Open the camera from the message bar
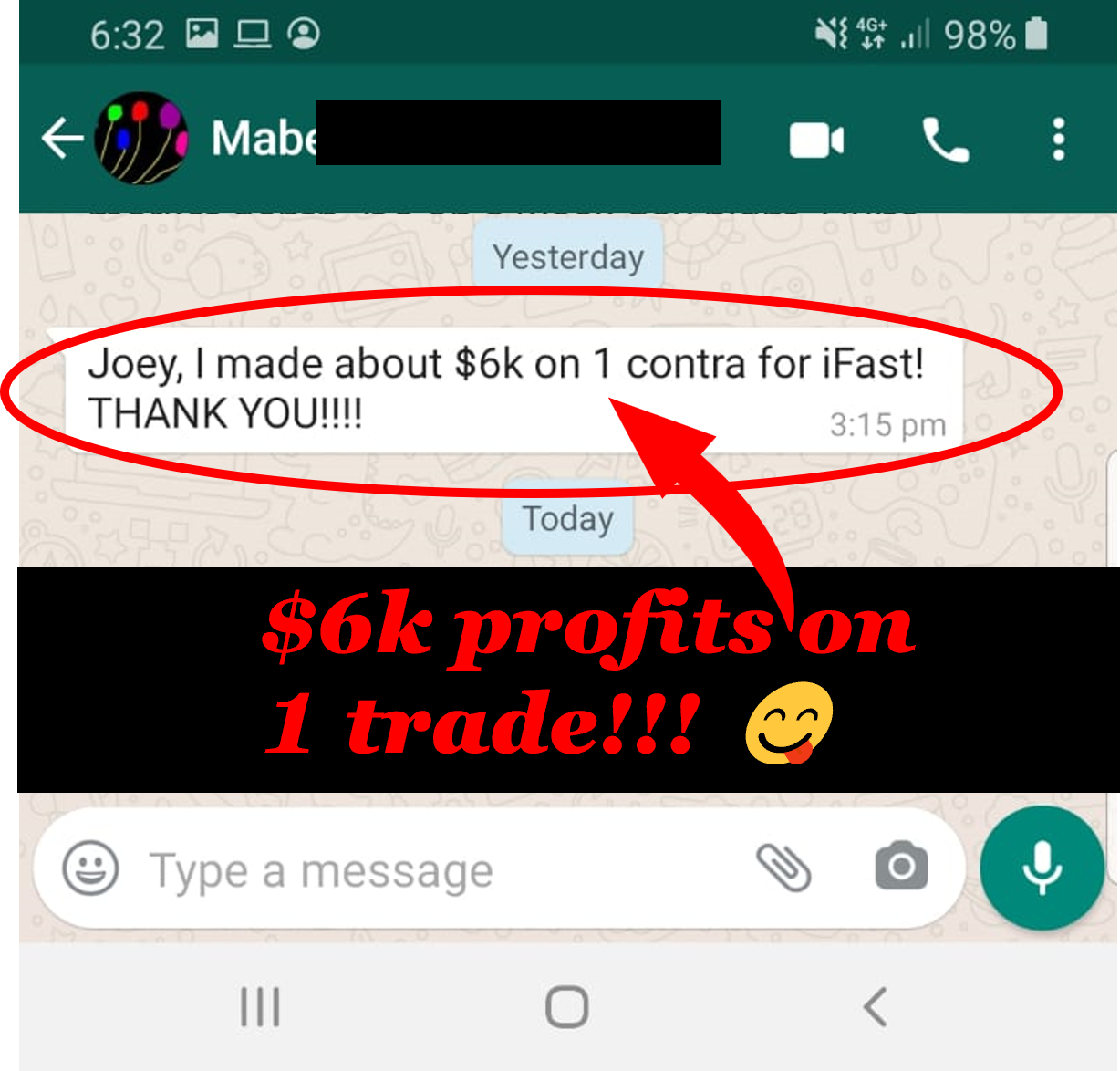 point(901,867)
